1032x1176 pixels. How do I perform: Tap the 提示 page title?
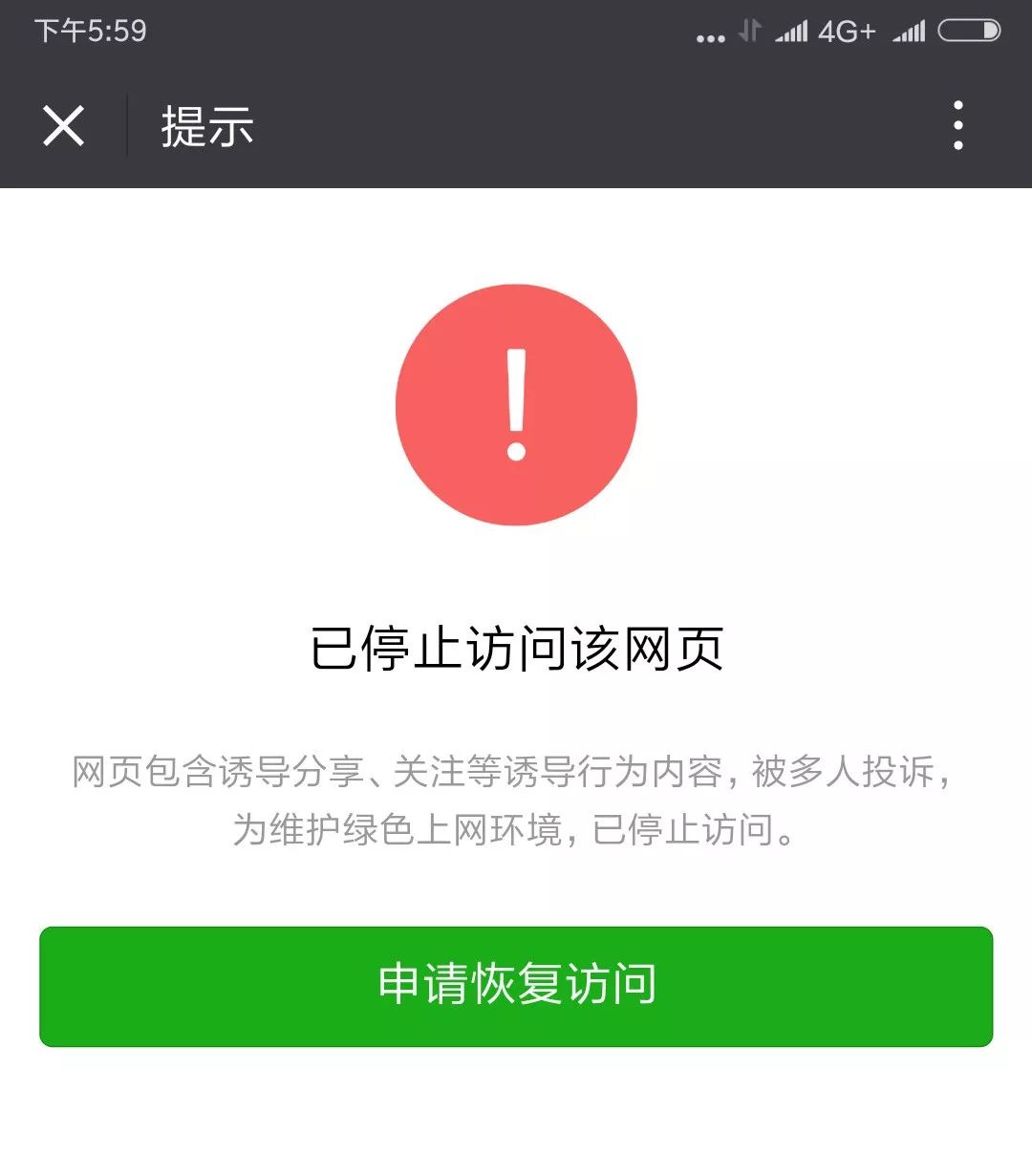click(x=204, y=127)
